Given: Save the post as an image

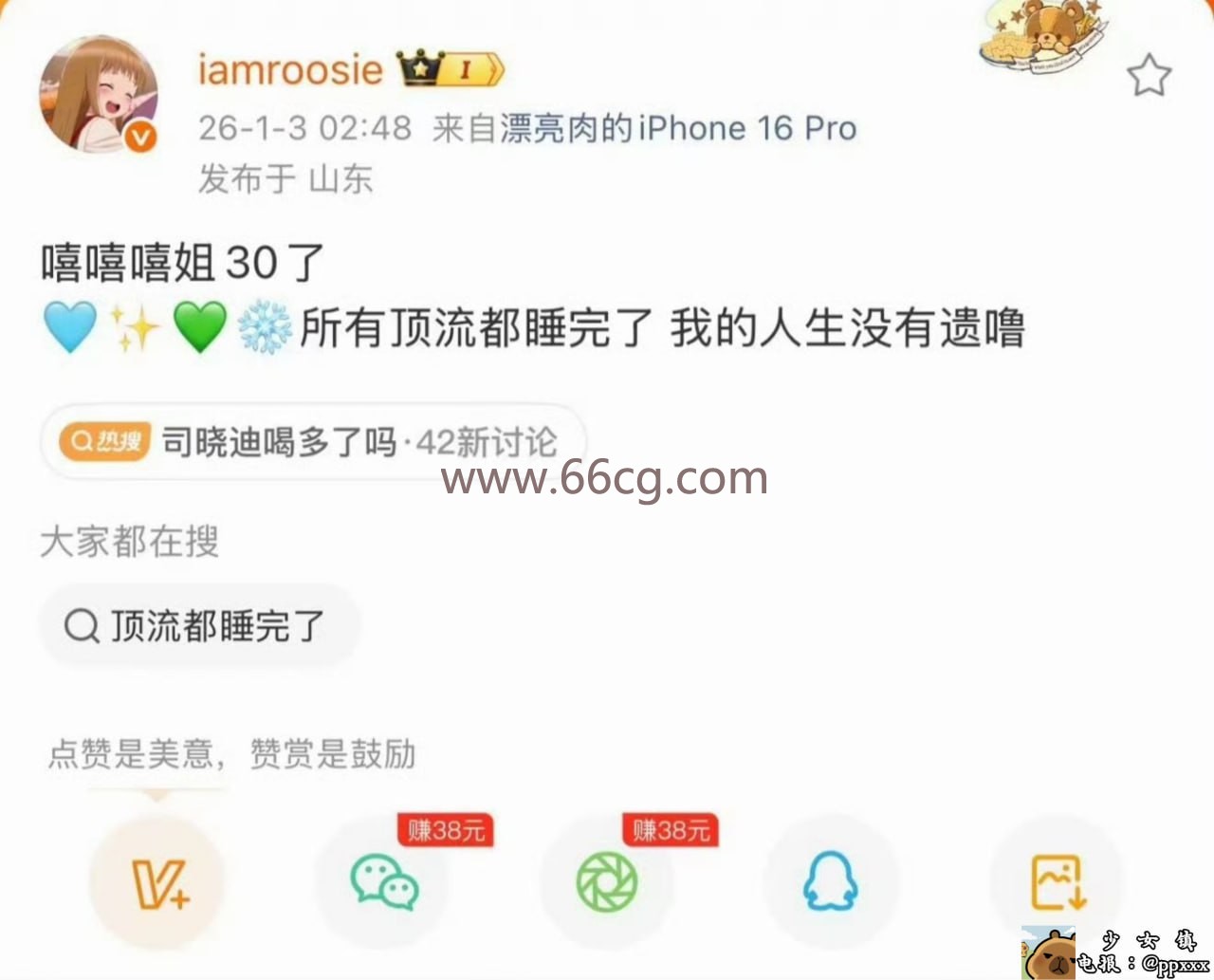Looking at the screenshot, I should 1058,883.
